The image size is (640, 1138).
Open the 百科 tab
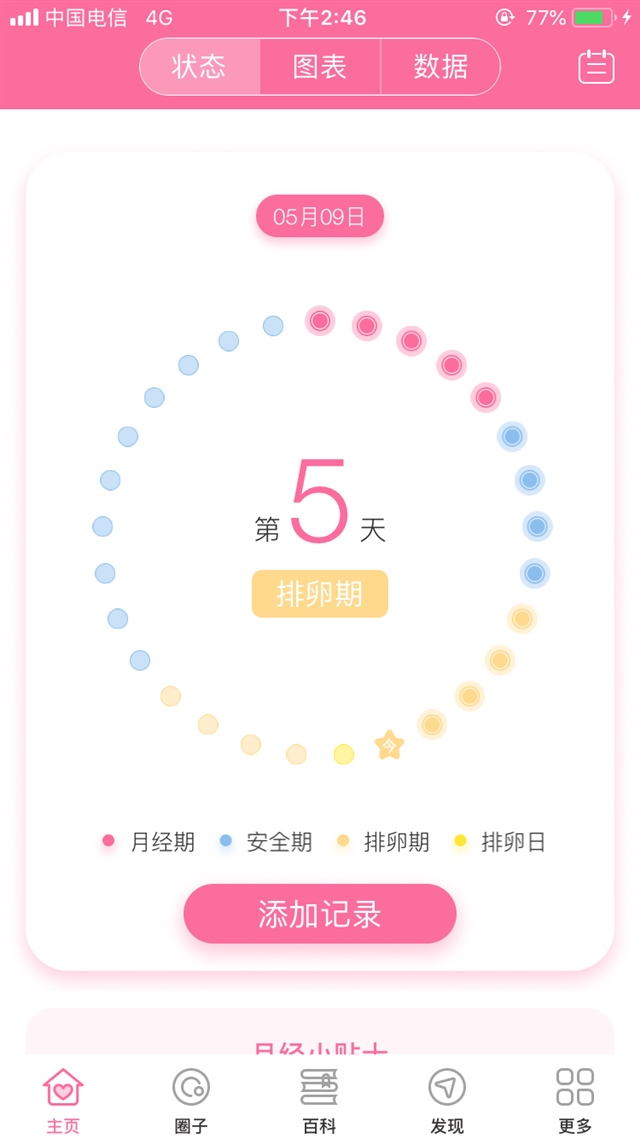point(320,1098)
